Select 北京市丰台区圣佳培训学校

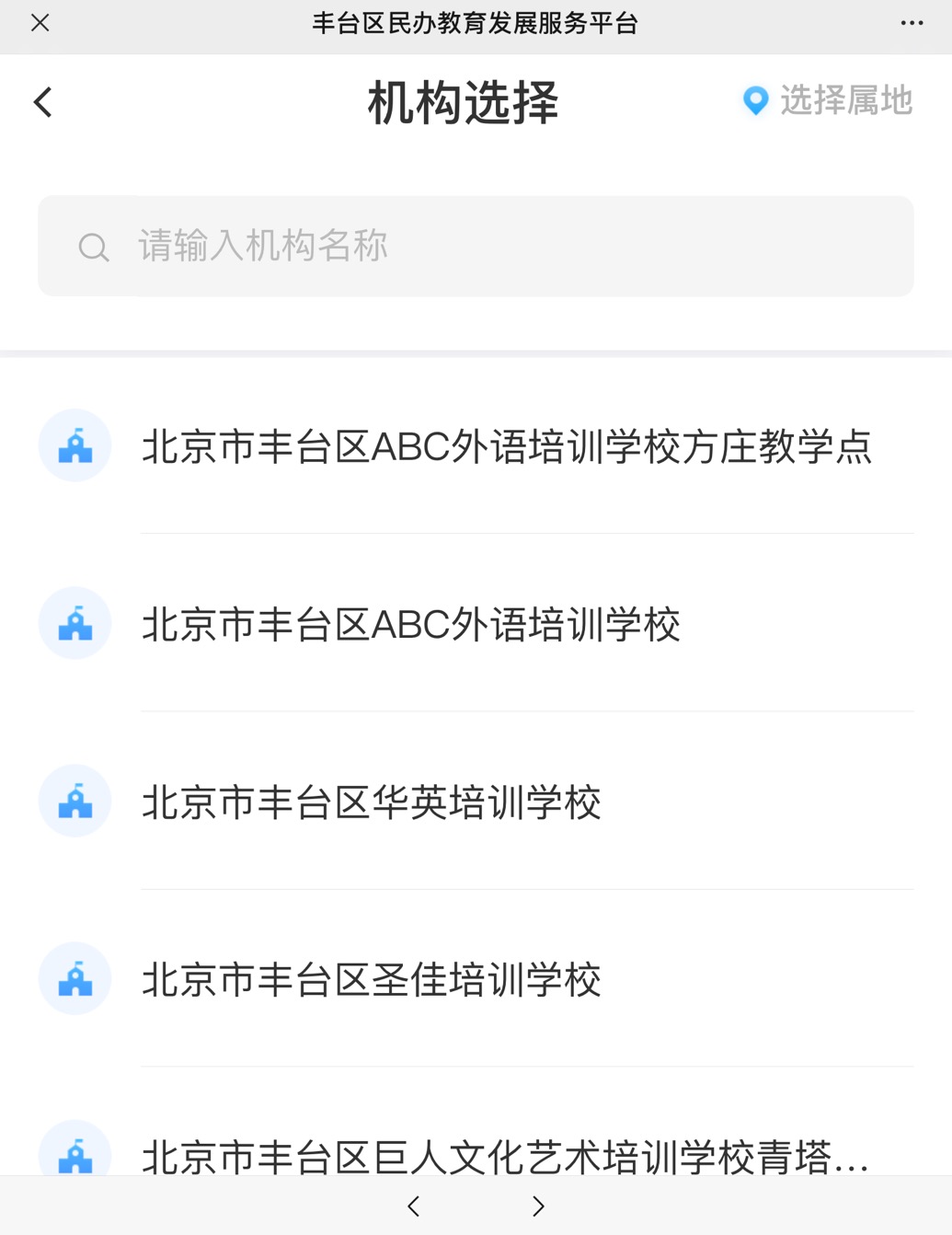[x=372, y=978]
